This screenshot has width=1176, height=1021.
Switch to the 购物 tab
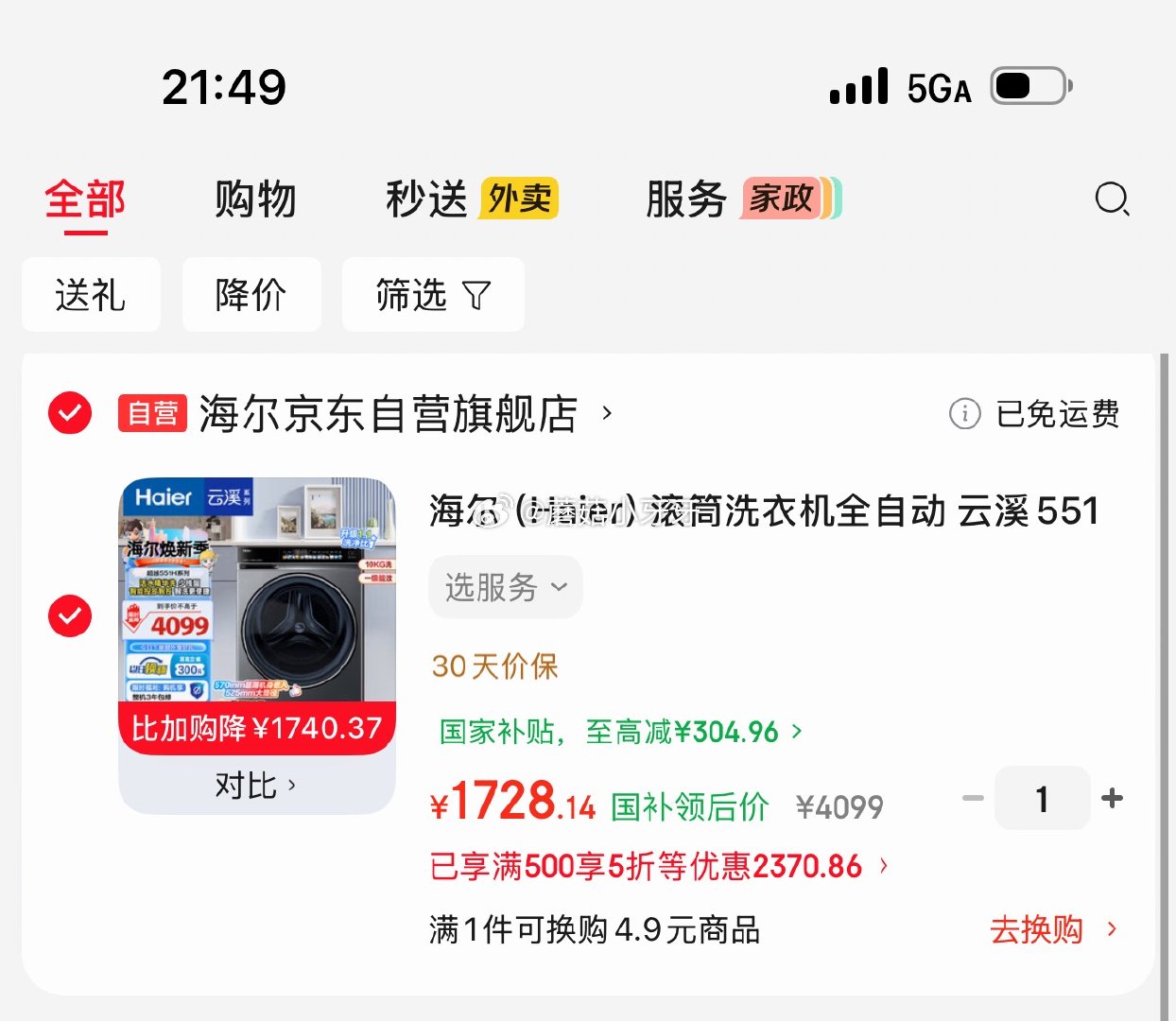(x=255, y=199)
